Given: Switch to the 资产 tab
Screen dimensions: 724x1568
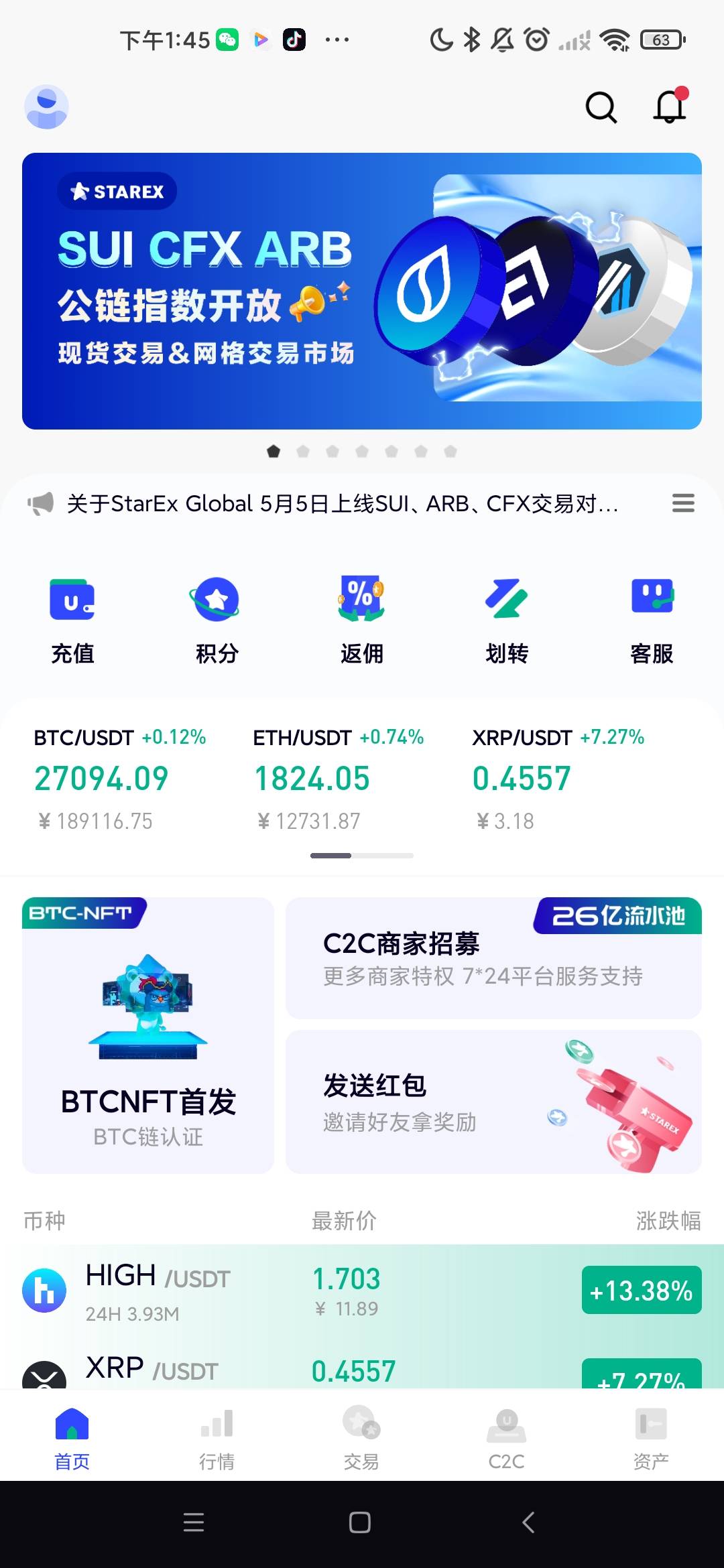Looking at the screenshot, I should (651, 1437).
